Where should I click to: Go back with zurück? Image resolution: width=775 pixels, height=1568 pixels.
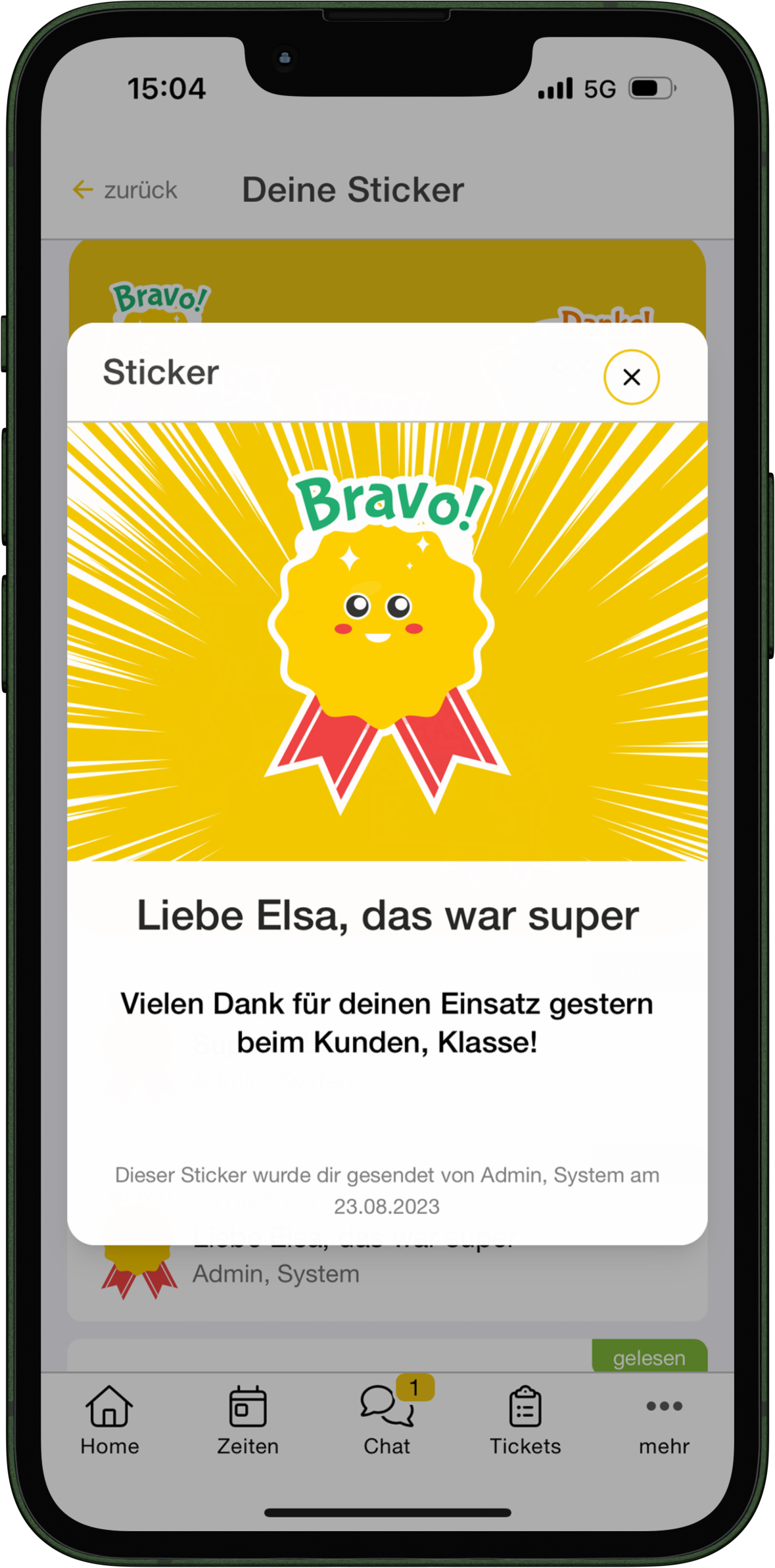point(125,190)
